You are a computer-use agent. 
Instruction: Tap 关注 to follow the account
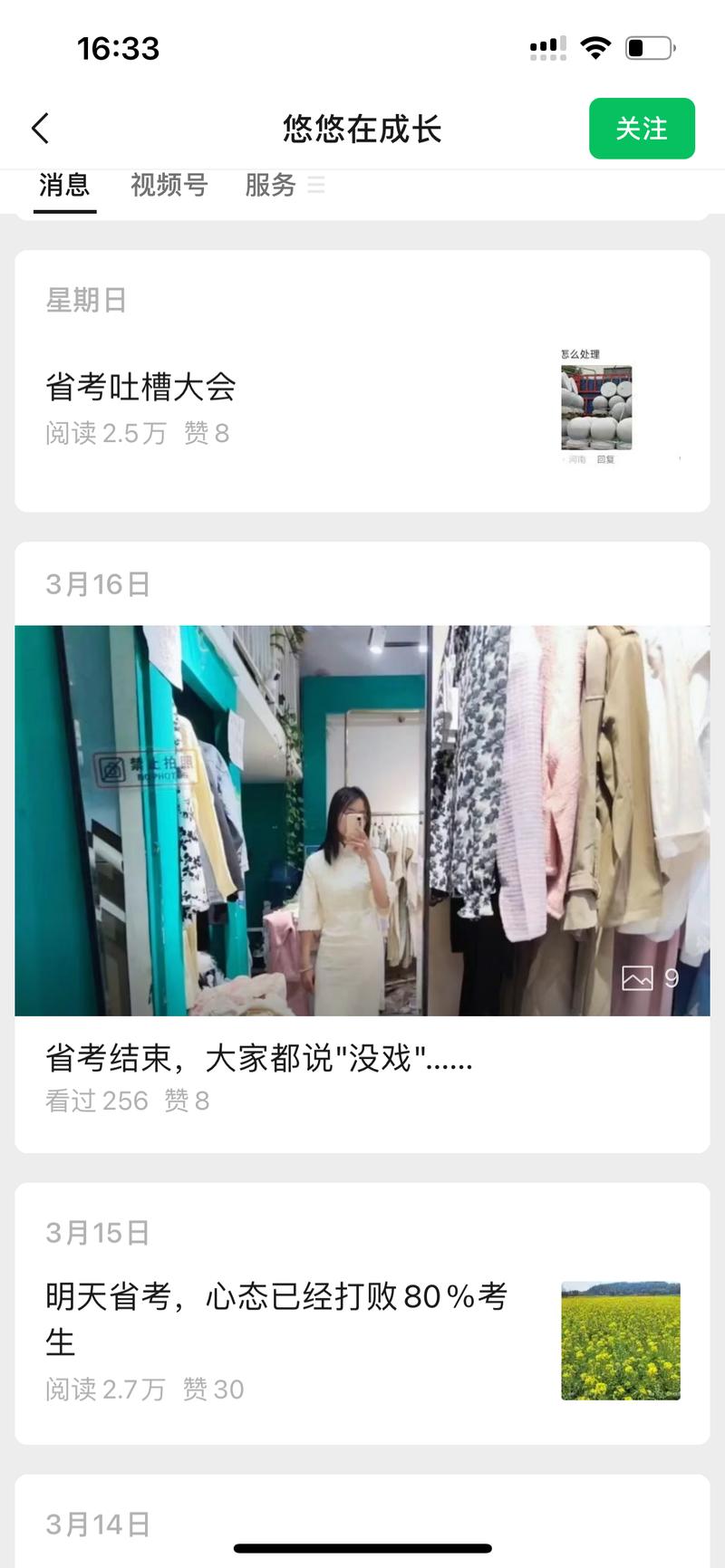pos(642,129)
